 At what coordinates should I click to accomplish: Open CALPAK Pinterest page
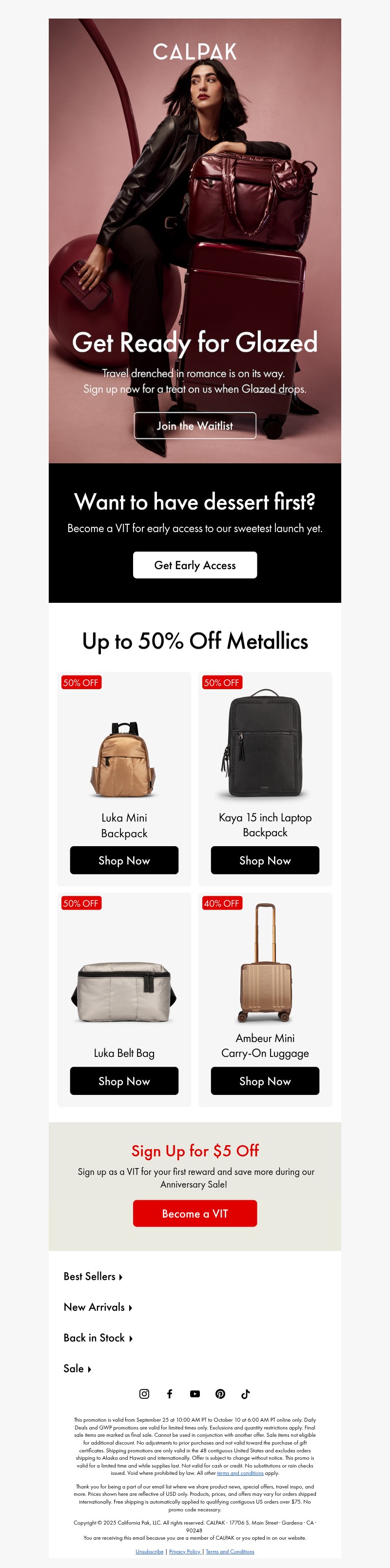220,1393
